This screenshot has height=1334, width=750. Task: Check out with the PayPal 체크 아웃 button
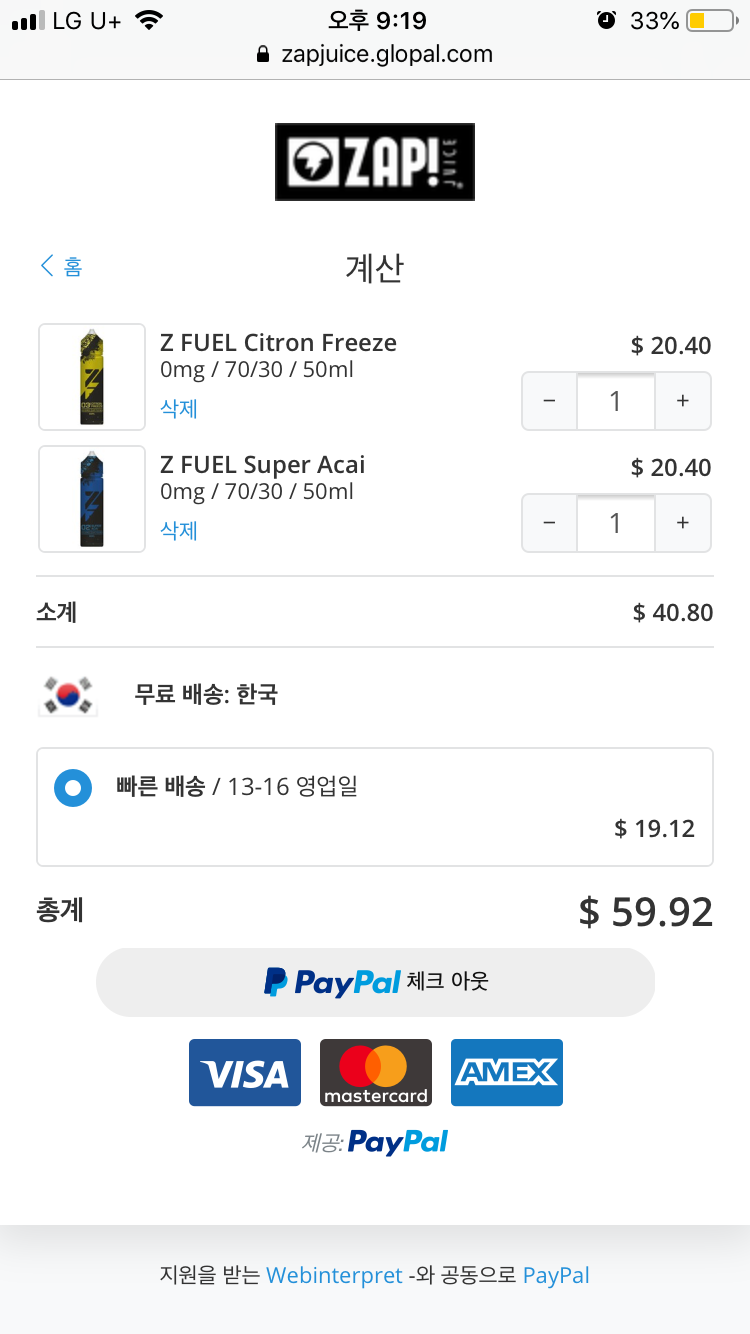coord(375,982)
